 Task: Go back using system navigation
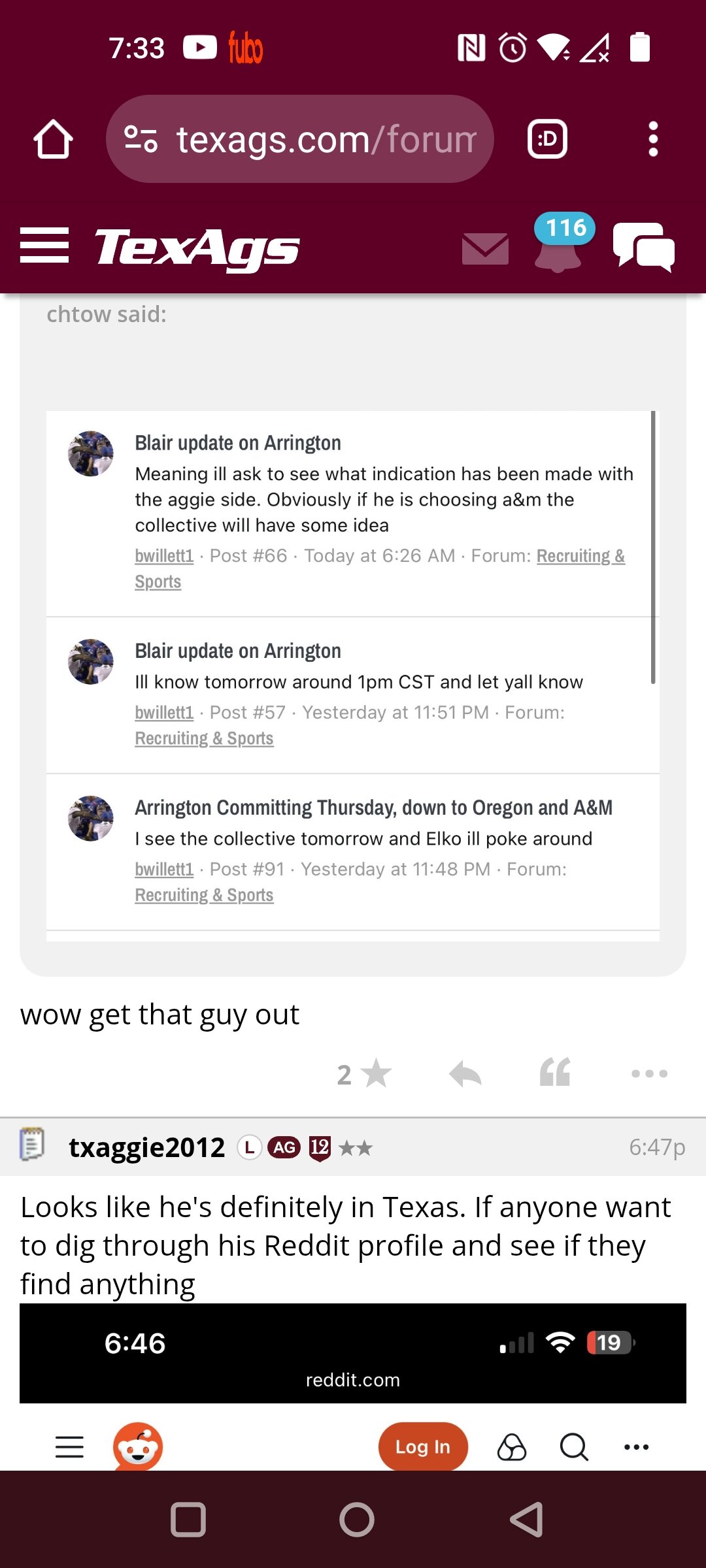(x=526, y=1520)
